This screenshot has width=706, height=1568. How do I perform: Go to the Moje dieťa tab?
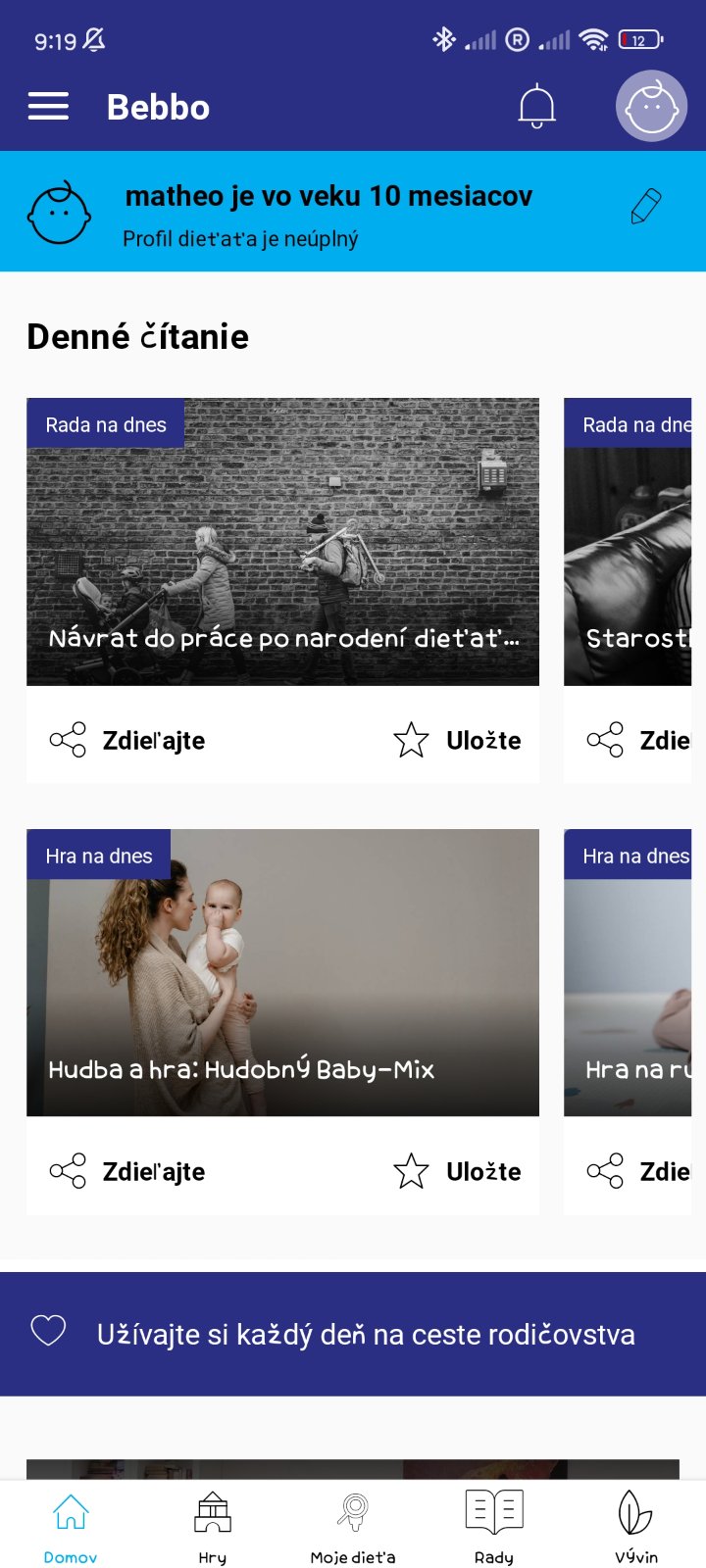(x=353, y=1527)
